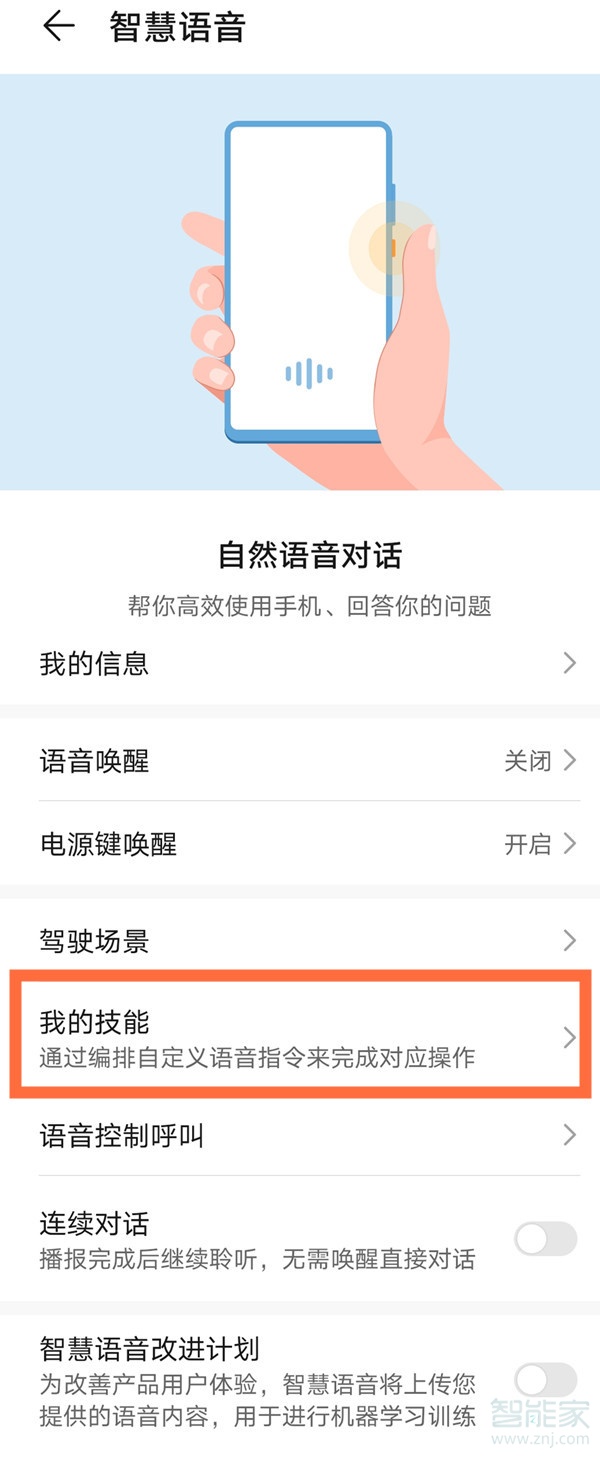
Task: Open 我的技能 to customize voice commands
Action: pos(300,1038)
